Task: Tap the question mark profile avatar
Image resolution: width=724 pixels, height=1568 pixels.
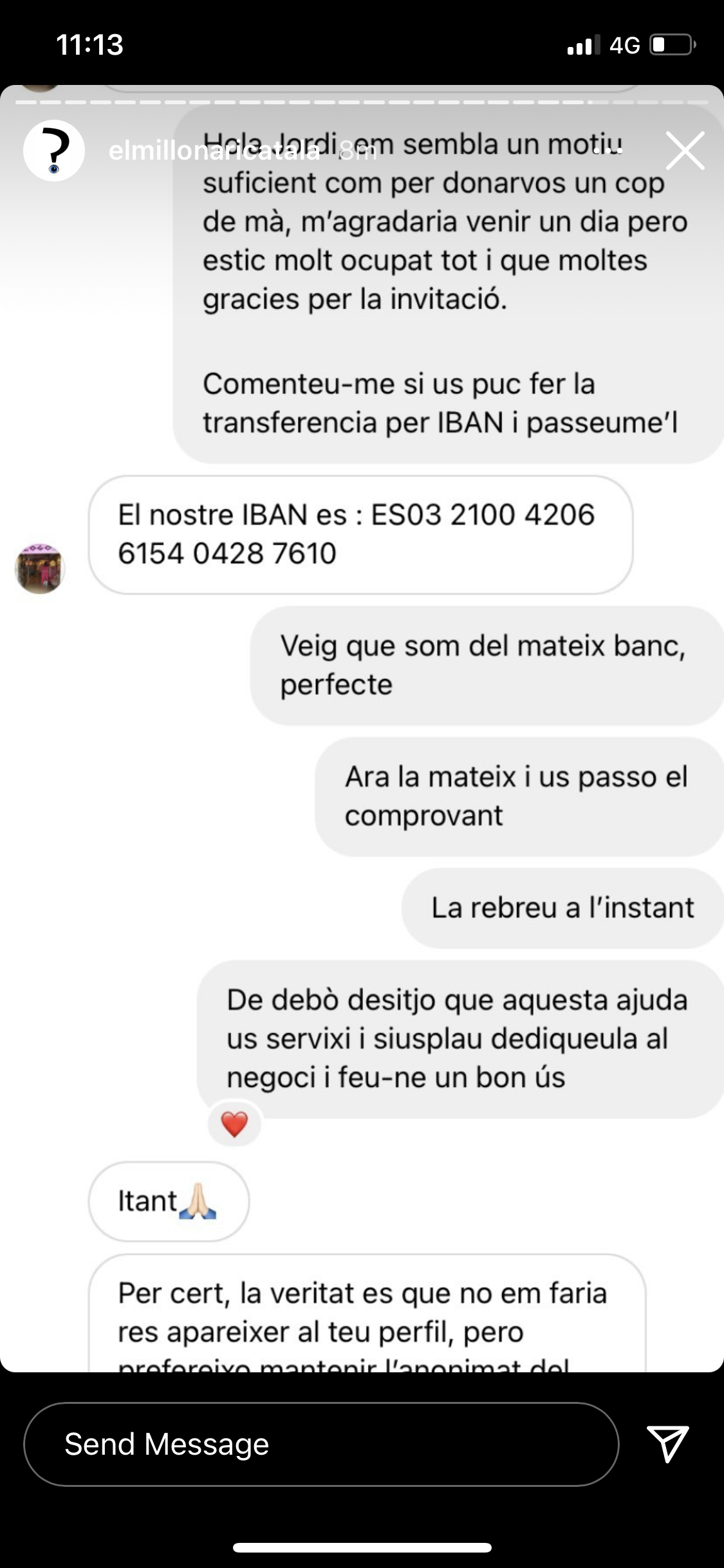Action: coord(55,151)
